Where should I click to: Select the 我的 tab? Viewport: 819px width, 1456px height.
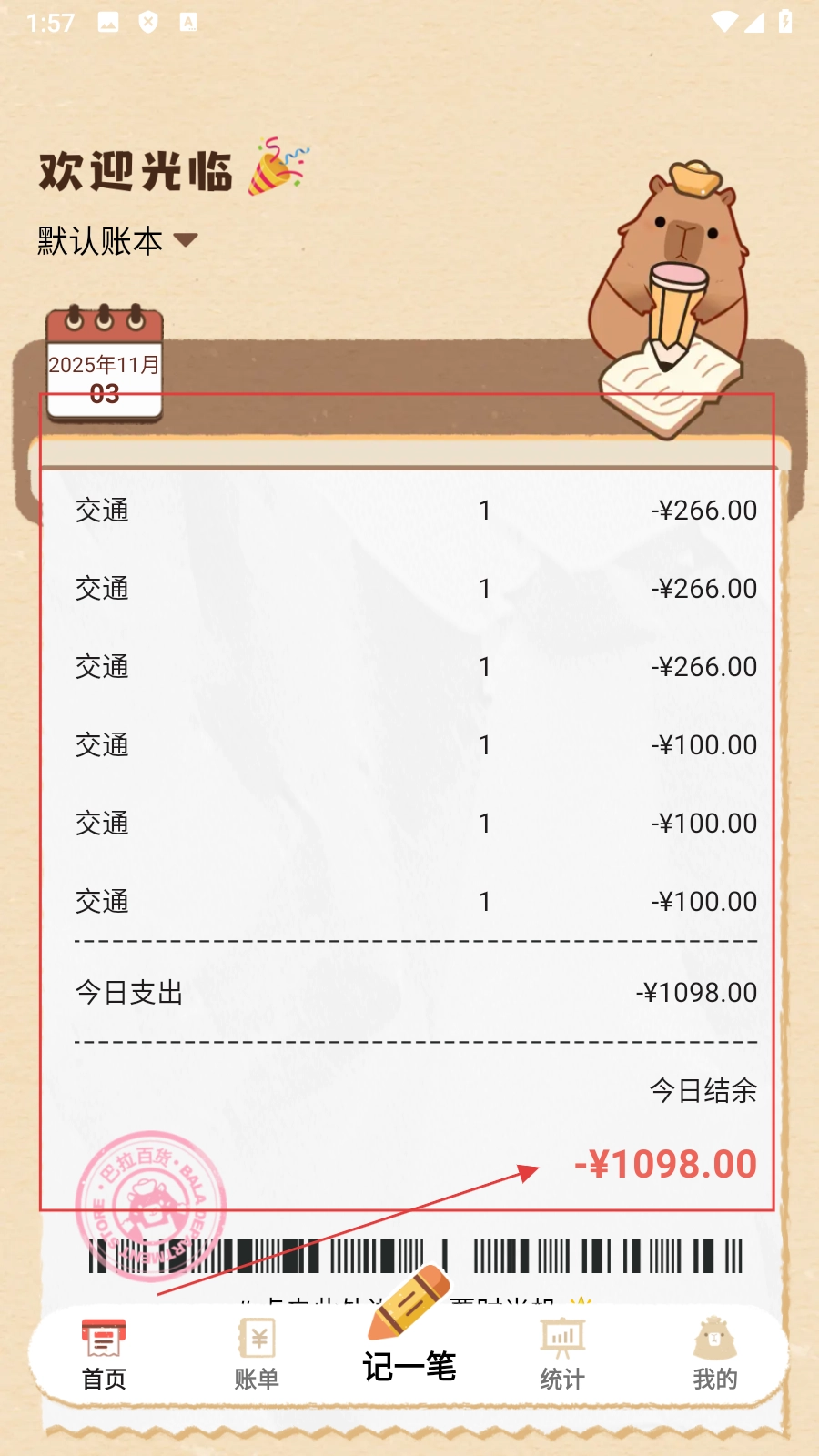[x=714, y=1355]
